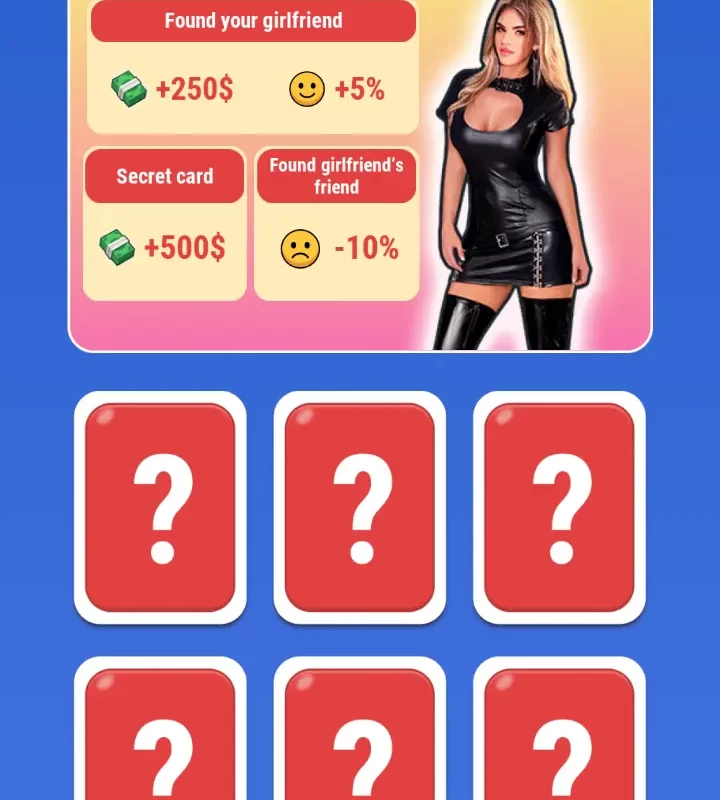Flip the first mystery card in the top row
Viewport: 720px width, 800px height.
point(160,508)
